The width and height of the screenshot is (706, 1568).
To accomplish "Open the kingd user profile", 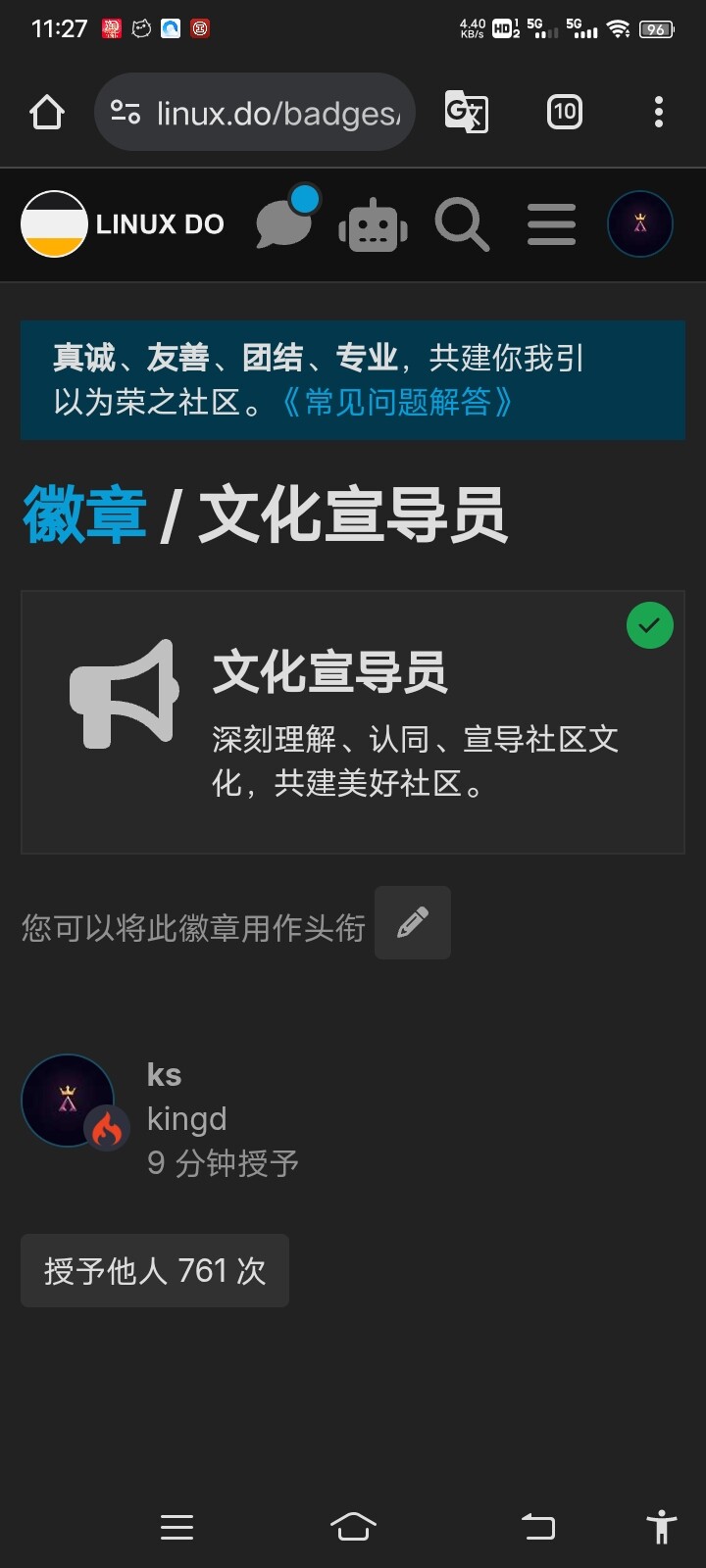I will [x=186, y=1118].
